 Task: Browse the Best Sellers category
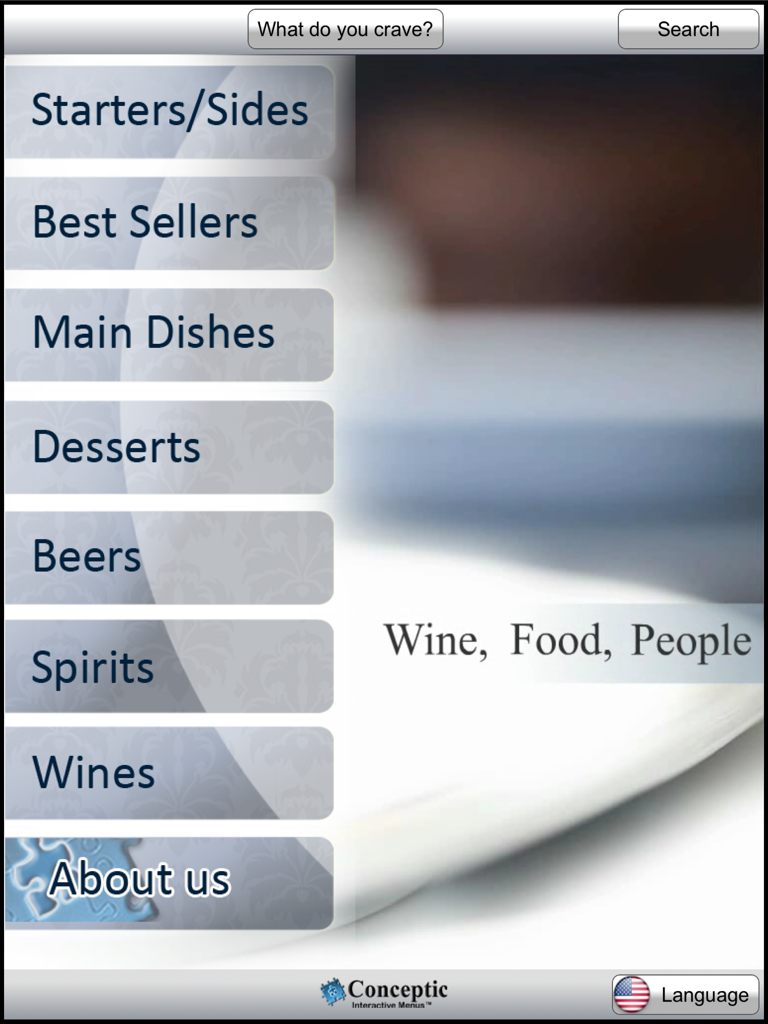168,222
